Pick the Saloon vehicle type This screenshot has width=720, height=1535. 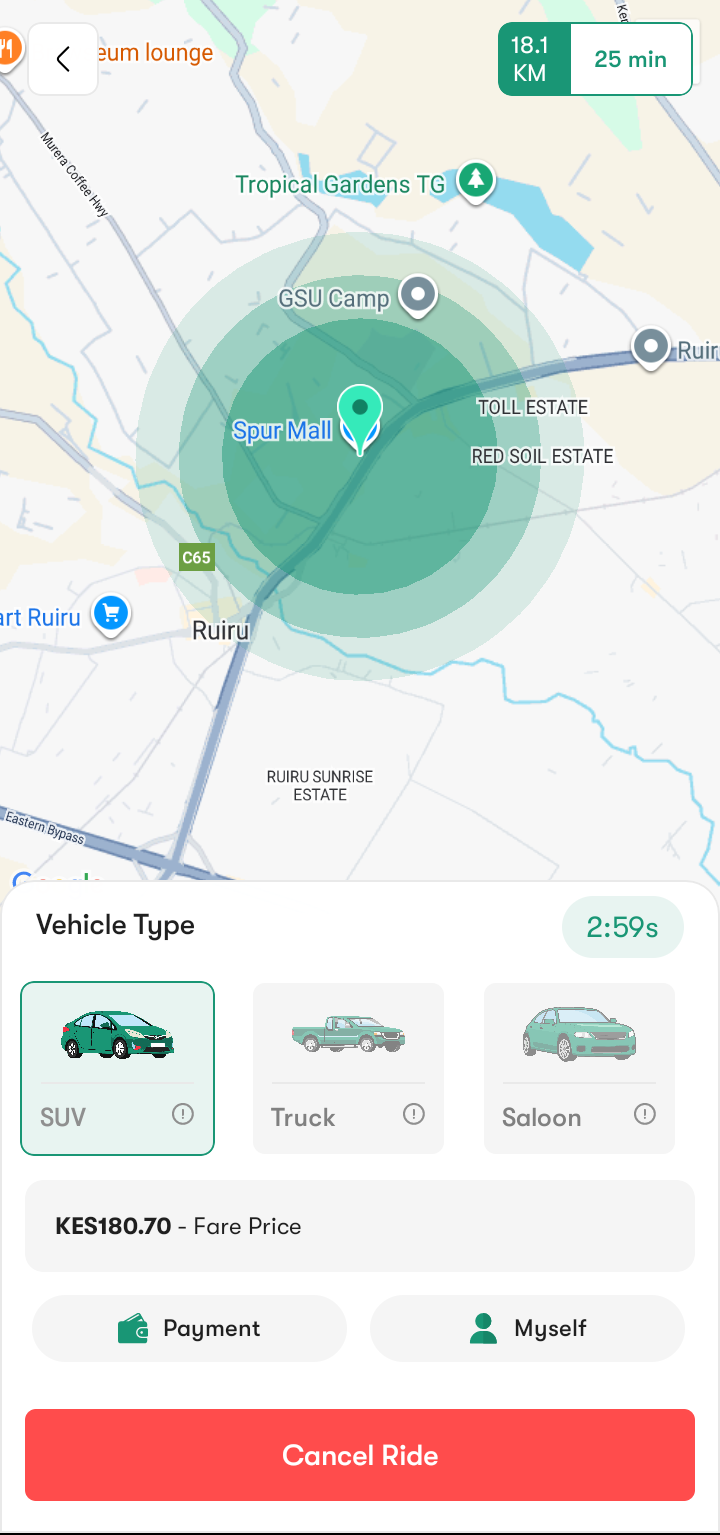click(579, 1067)
